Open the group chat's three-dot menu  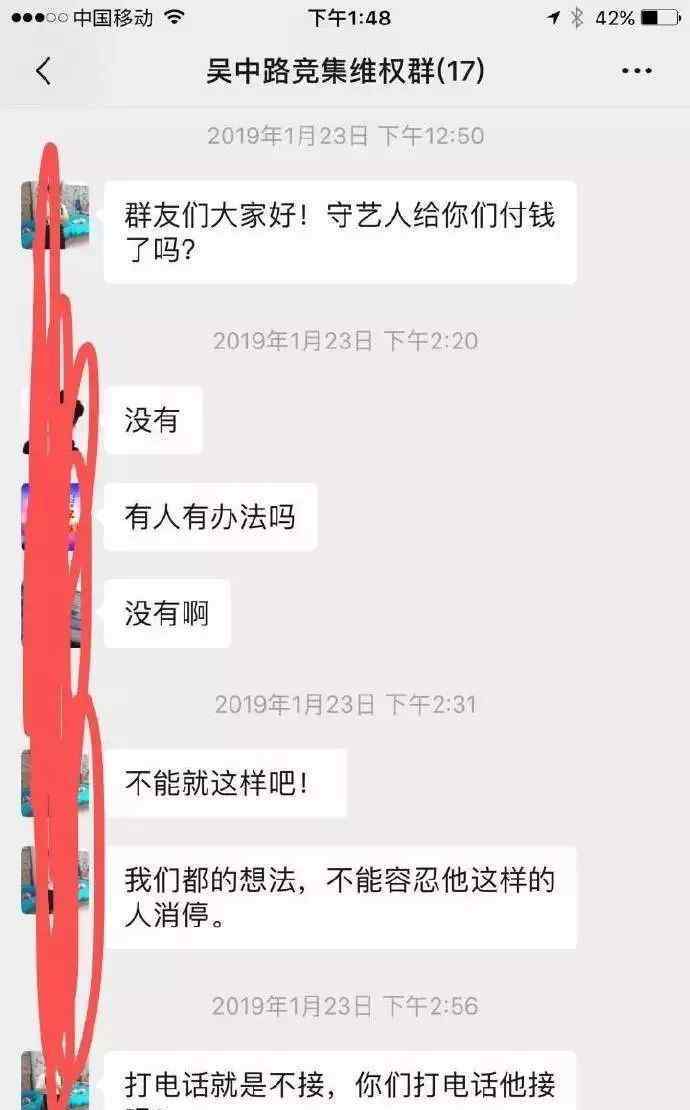(636, 71)
